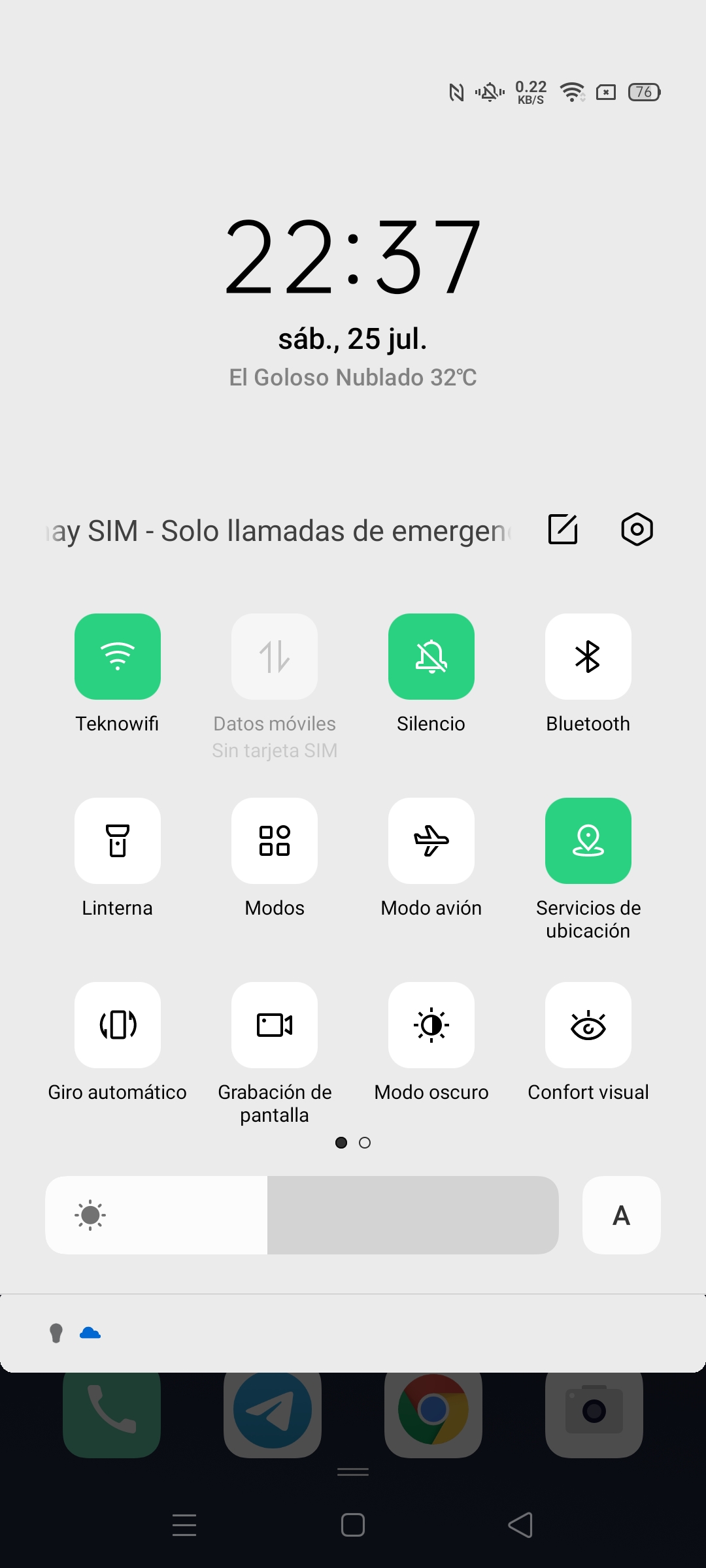This screenshot has width=706, height=1568.
Task: Tap the navigation bar home button
Action: pos(353,1526)
